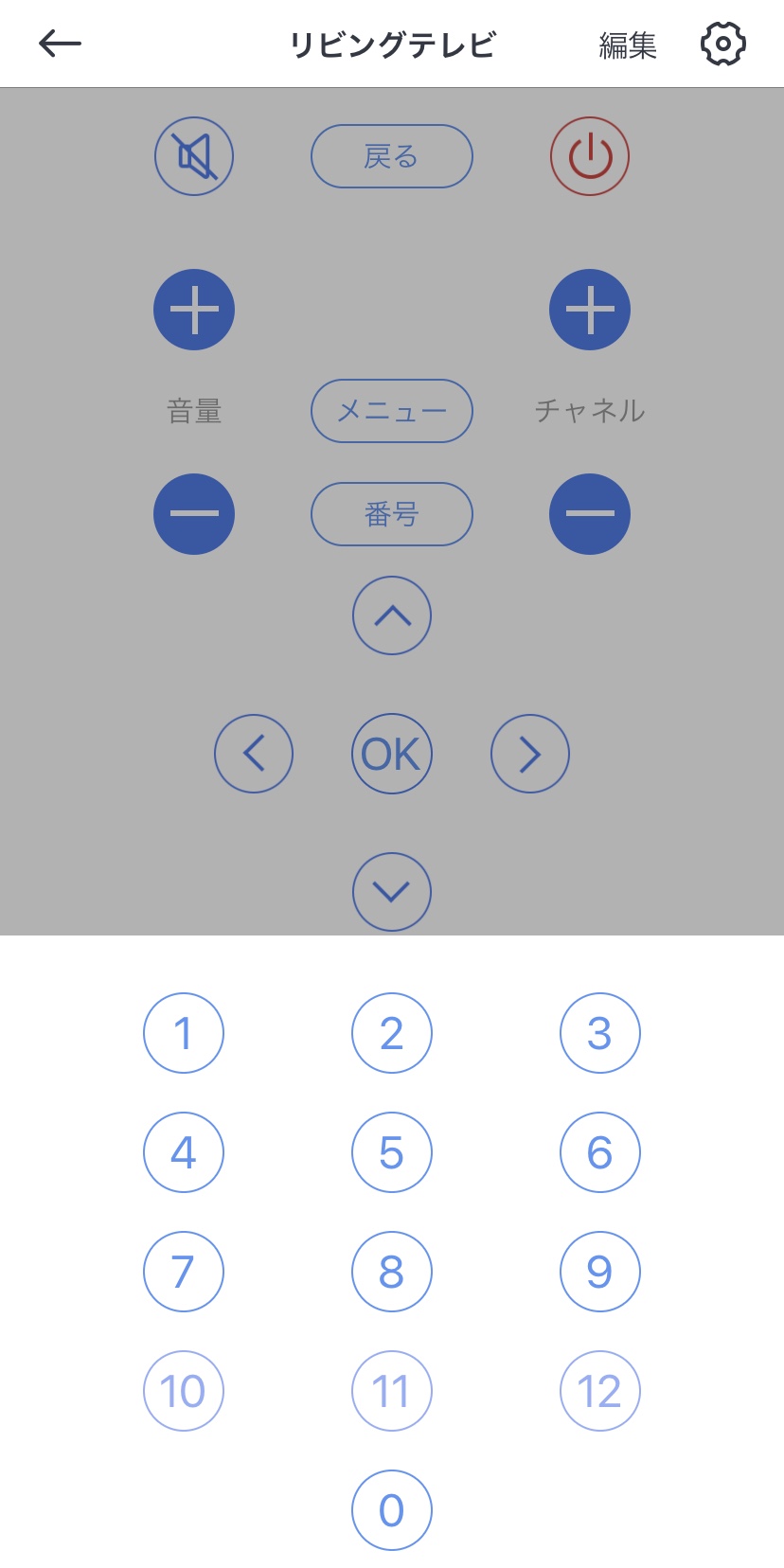Tap the number 0 key

click(391, 1510)
